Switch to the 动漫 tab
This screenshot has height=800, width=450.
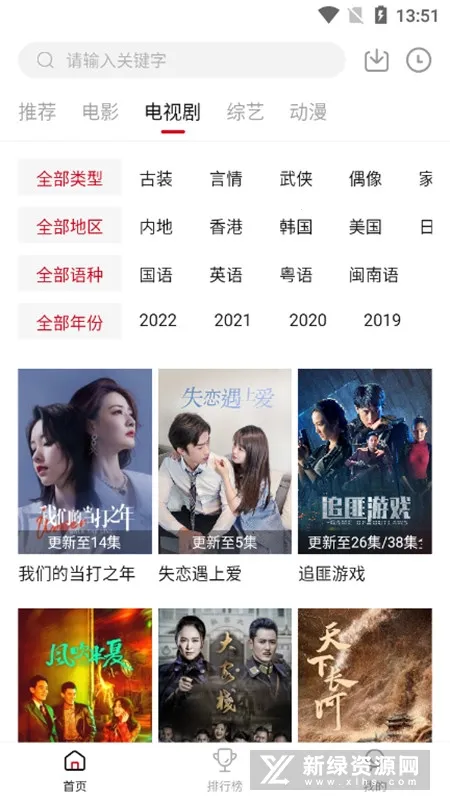[308, 112]
